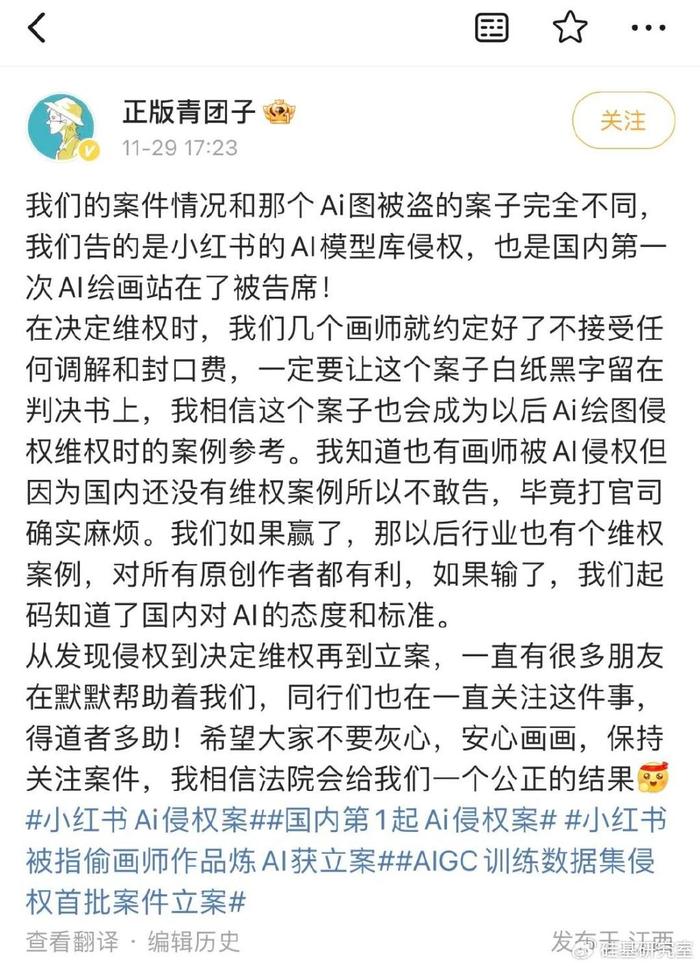The image size is (700, 966).
Task: Favorite this post with the star
Action: coord(570,28)
